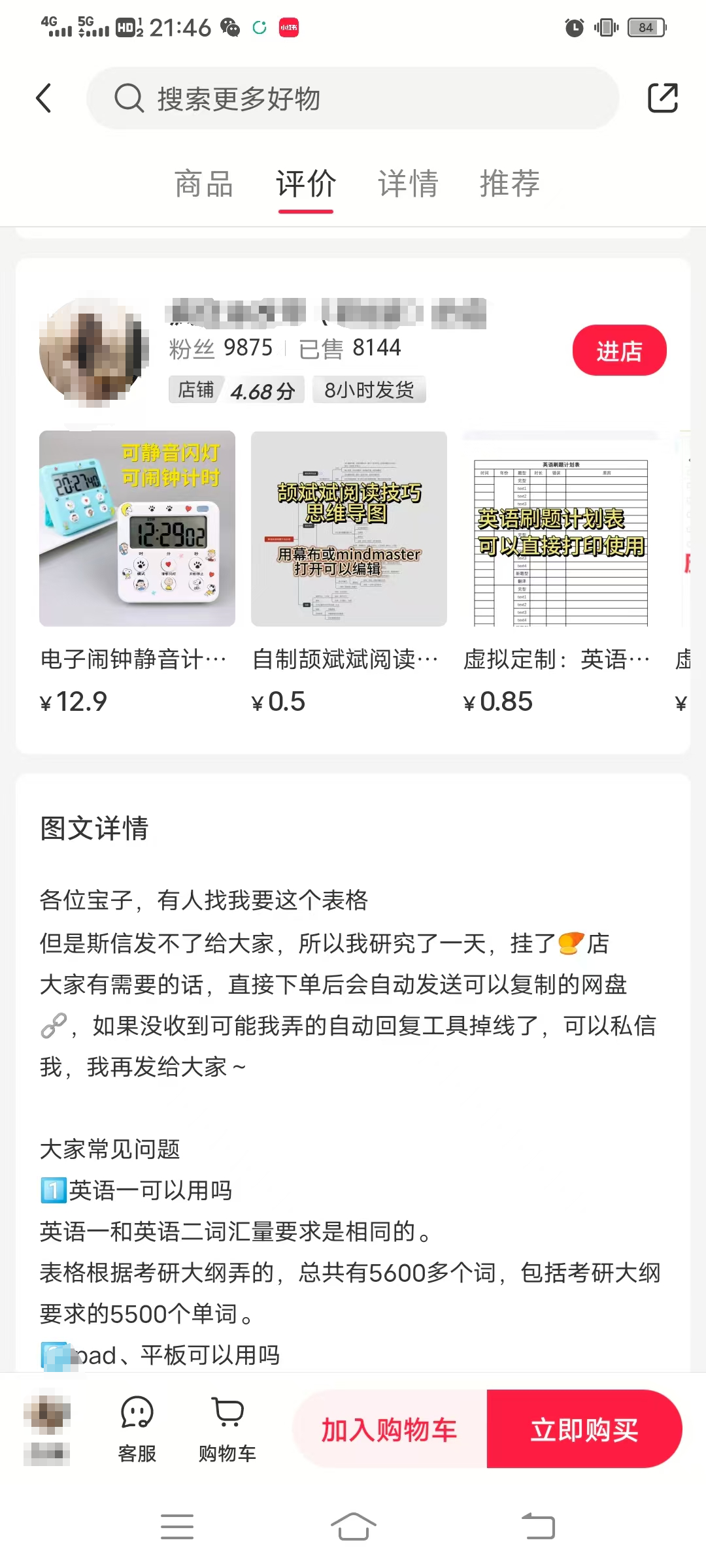Buy now with 立即购买
The image size is (706, 1568).
[x=584, y=1429]
